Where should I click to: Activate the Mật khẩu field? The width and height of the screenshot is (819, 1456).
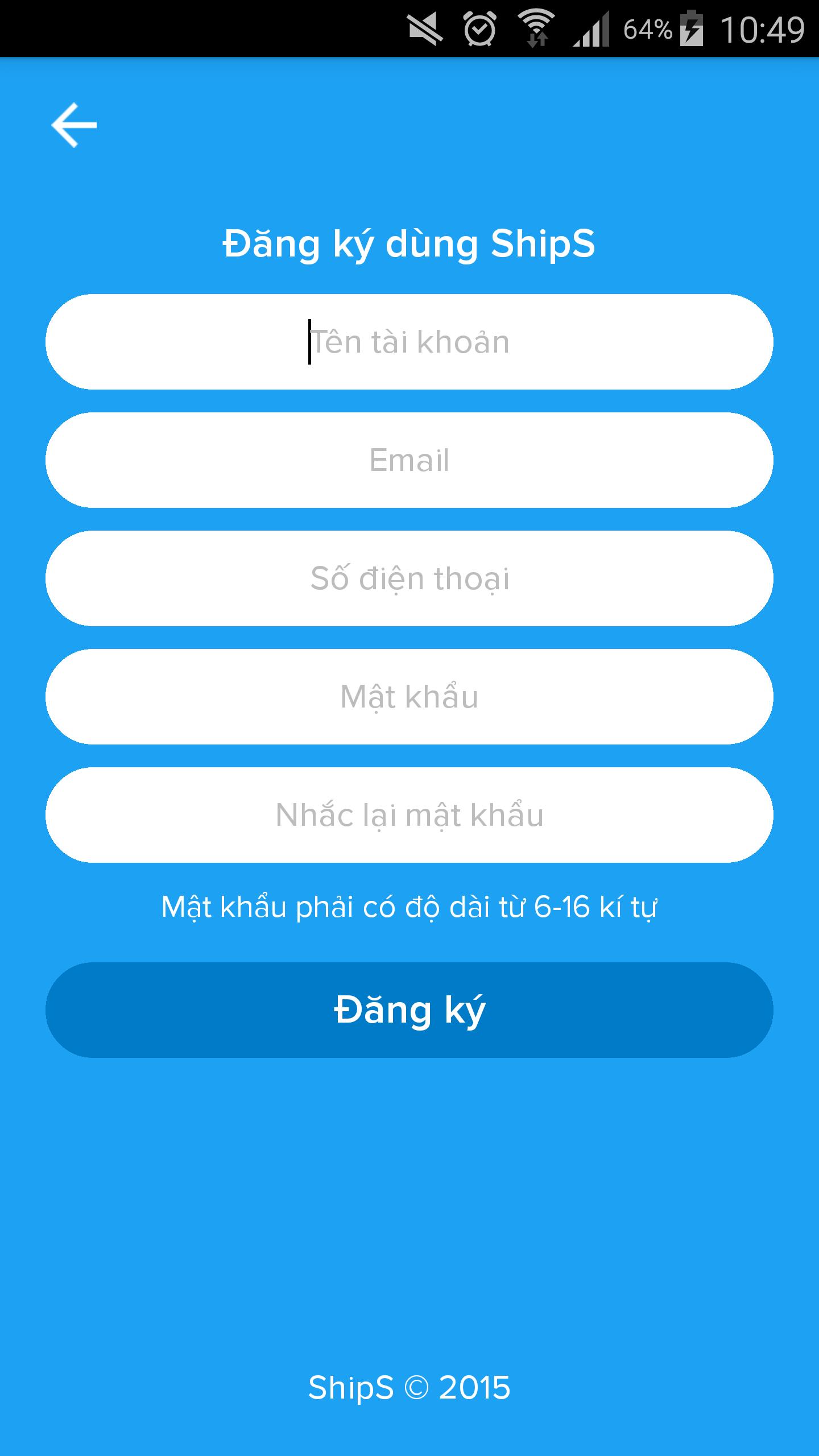[409, 697]
